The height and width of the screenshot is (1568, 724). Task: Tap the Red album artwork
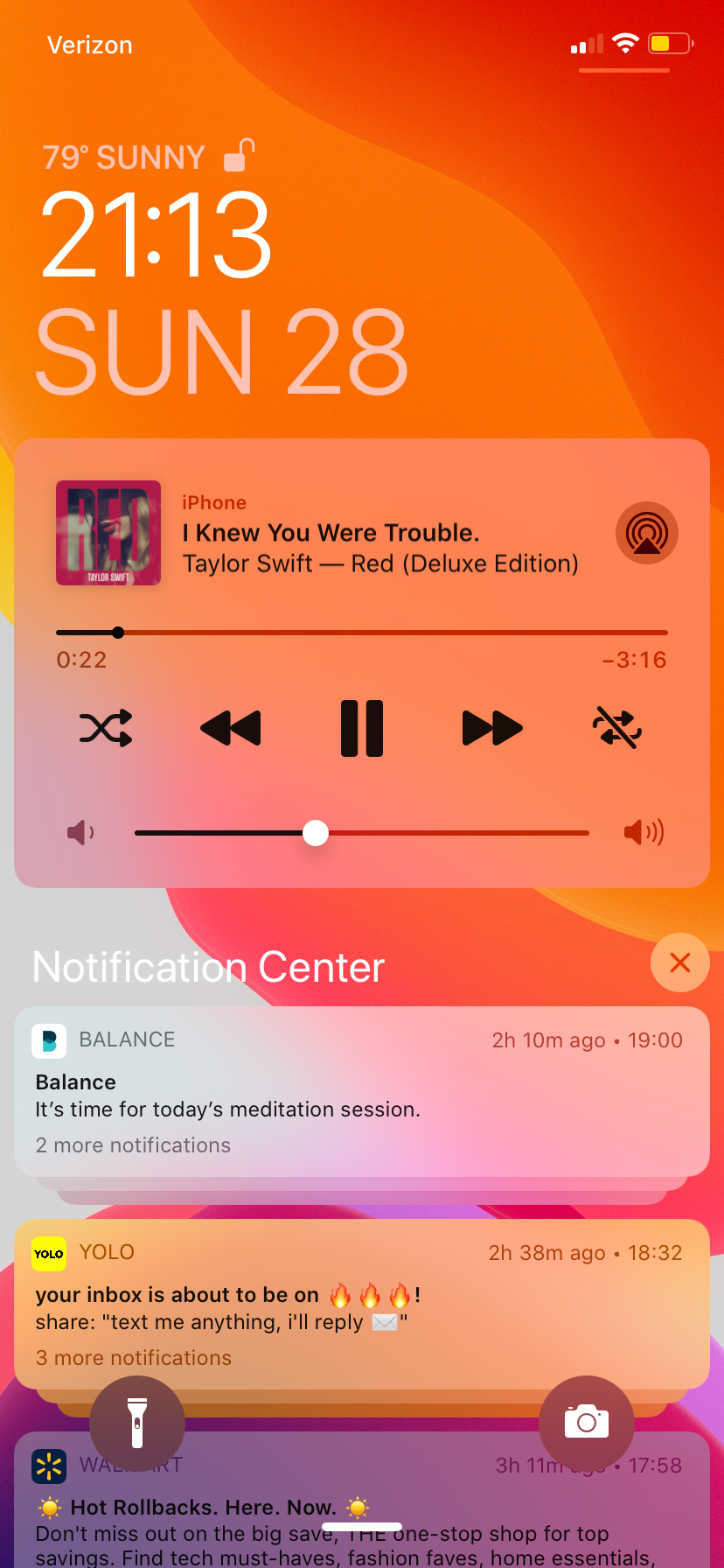[x=108, y=533]
